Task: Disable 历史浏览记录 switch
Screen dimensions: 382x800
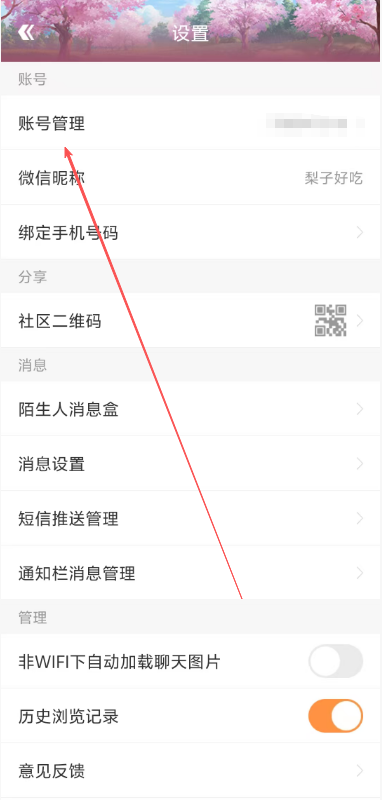Action: [336, 716]
